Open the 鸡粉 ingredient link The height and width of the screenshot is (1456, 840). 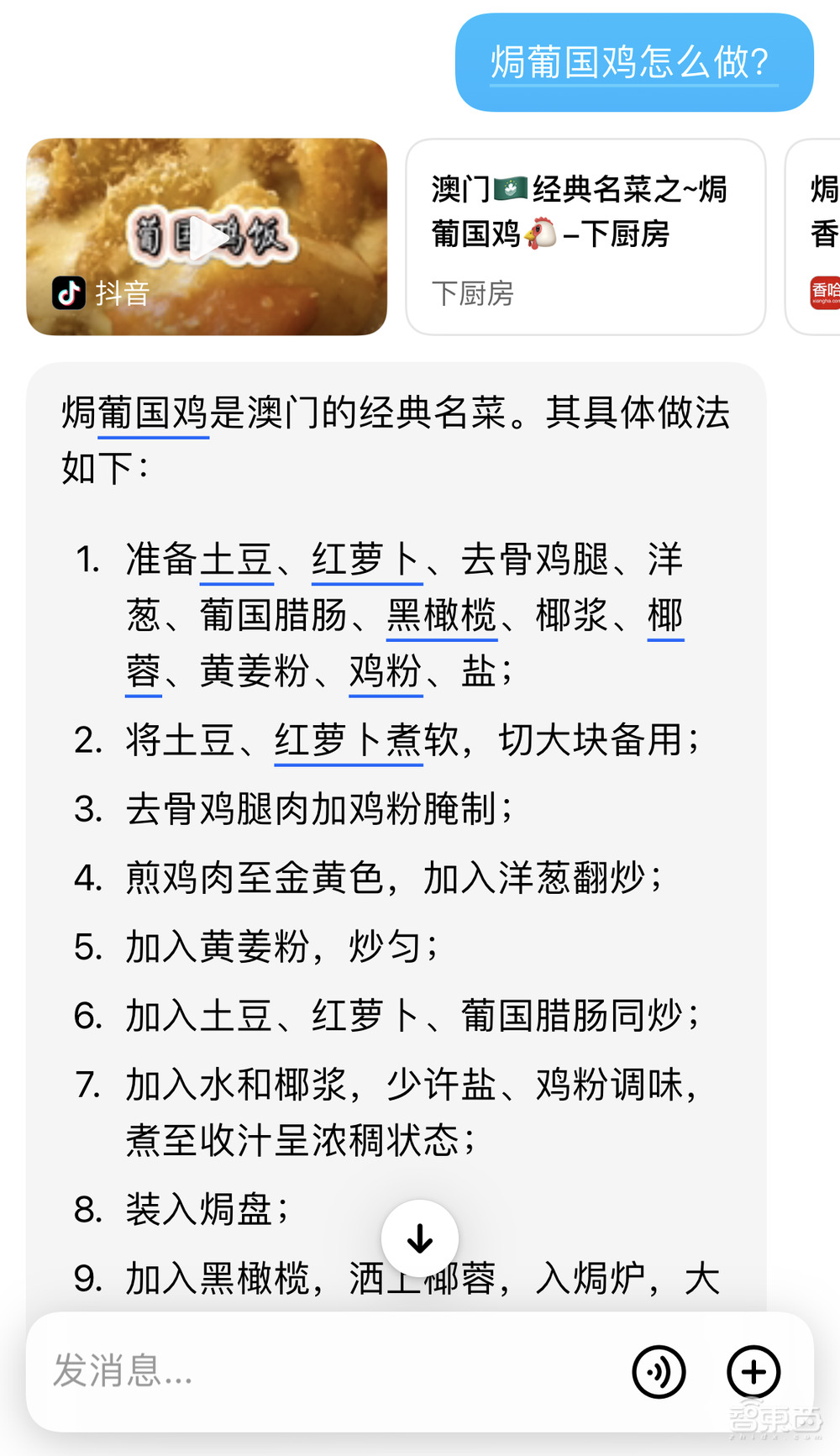(x=385, y=672)
